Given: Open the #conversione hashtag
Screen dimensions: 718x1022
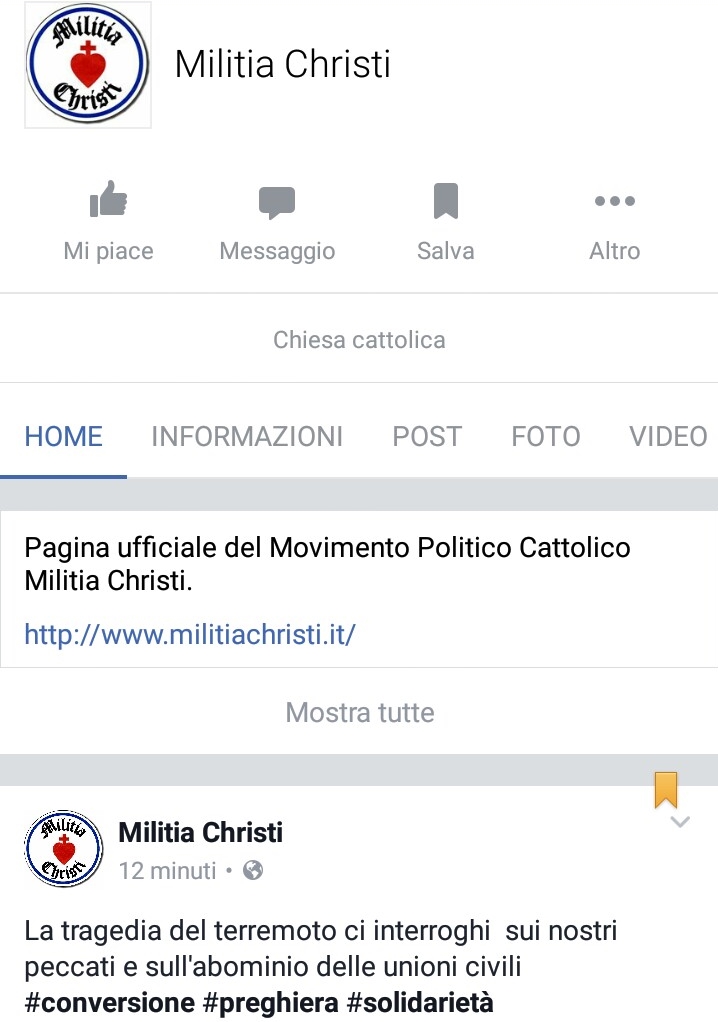Looking at the screenshot, I should (x=110, y=1003).
